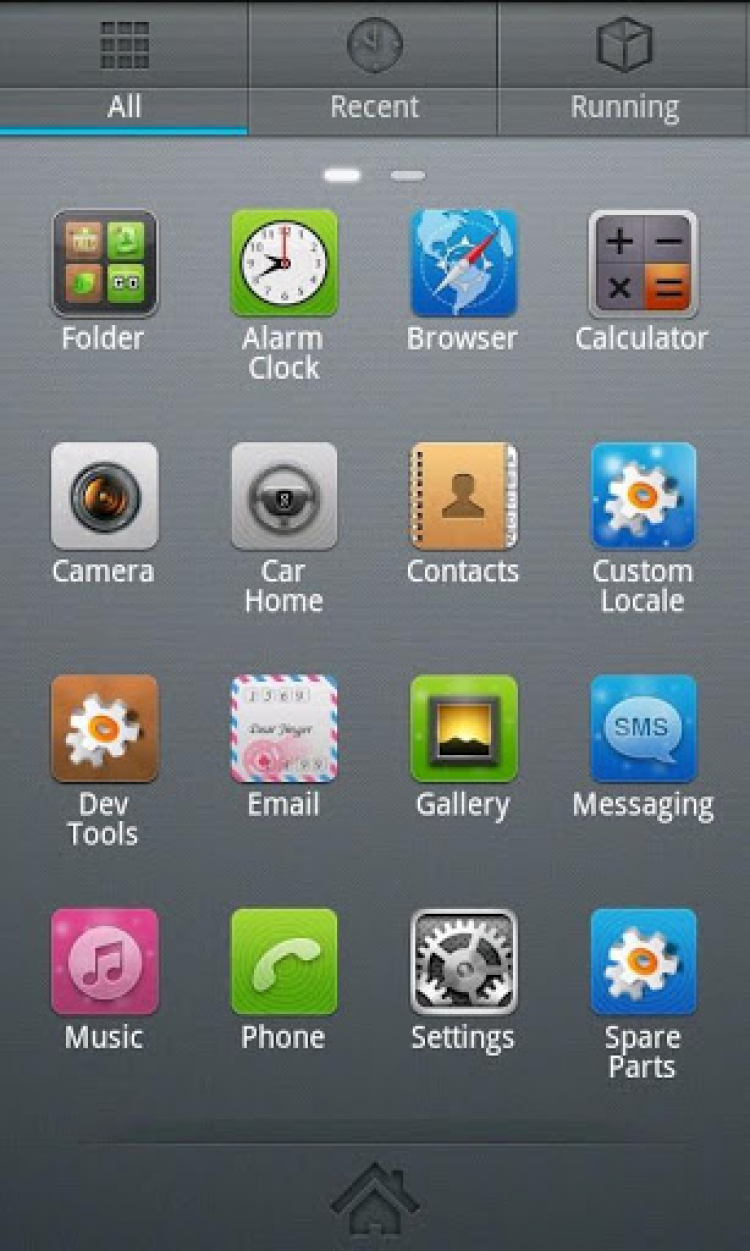Open the Contacts app
The width and height of the screenshot is (750, 1251).
tap(463, 496)
